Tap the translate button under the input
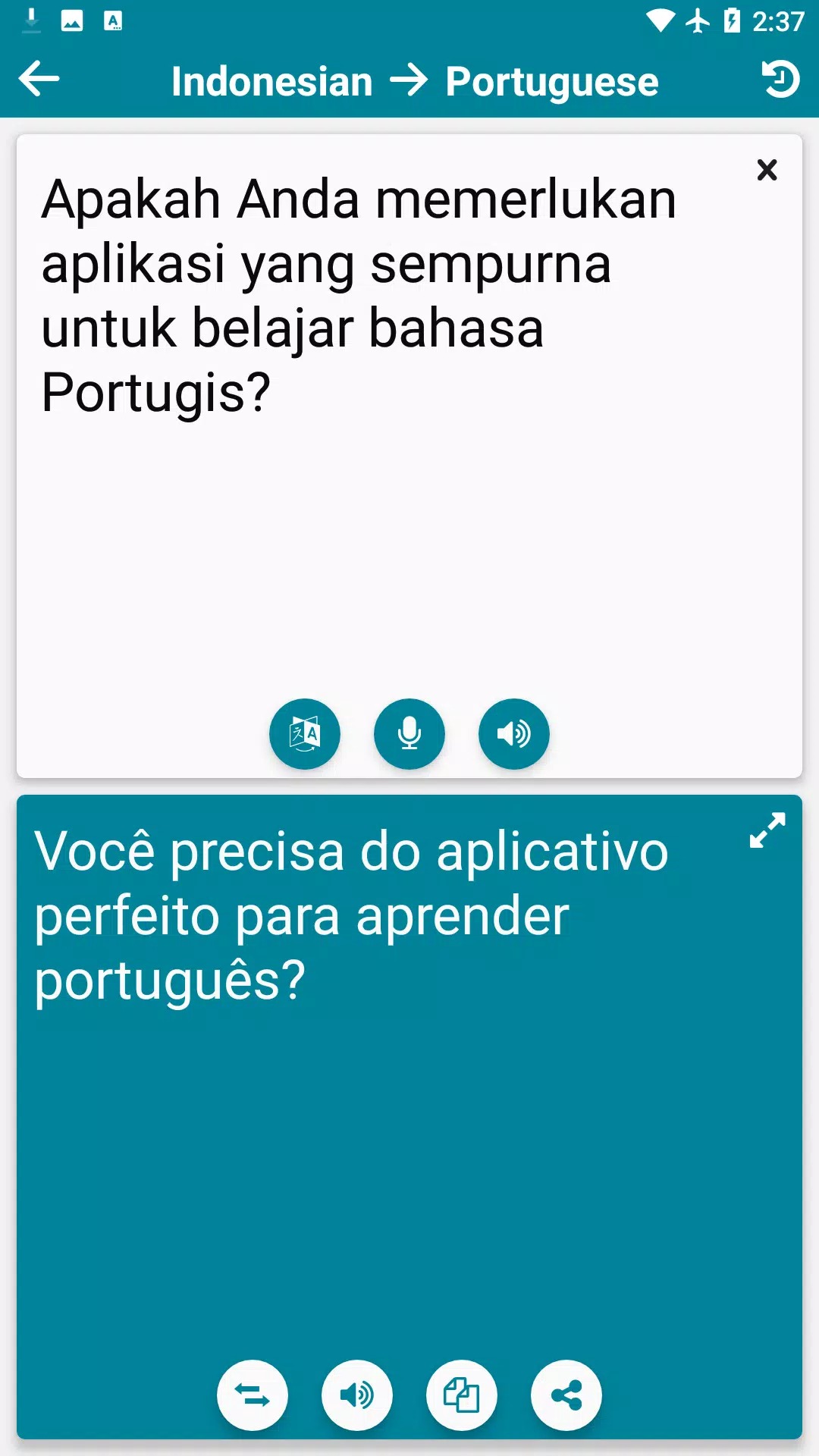Image resolution: width=819 pixels, height=1456 pixels. 305,734
